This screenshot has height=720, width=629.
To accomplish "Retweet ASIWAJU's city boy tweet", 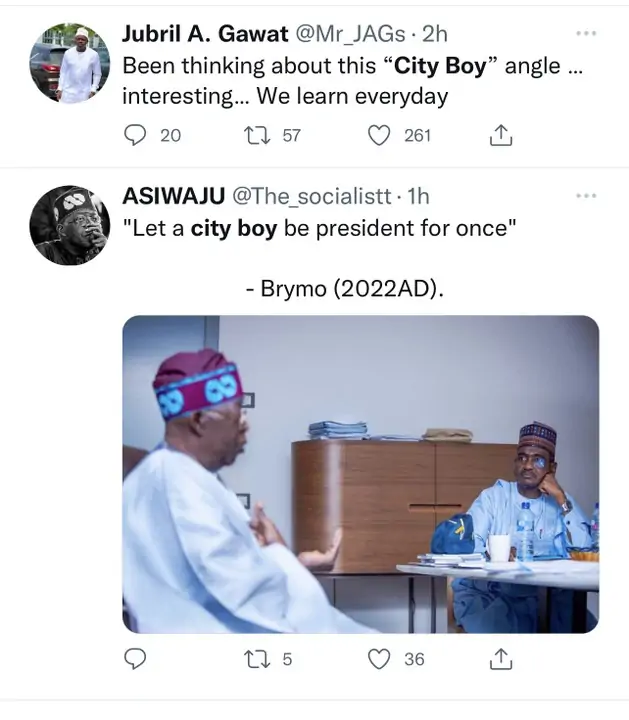I will [253, 659].
